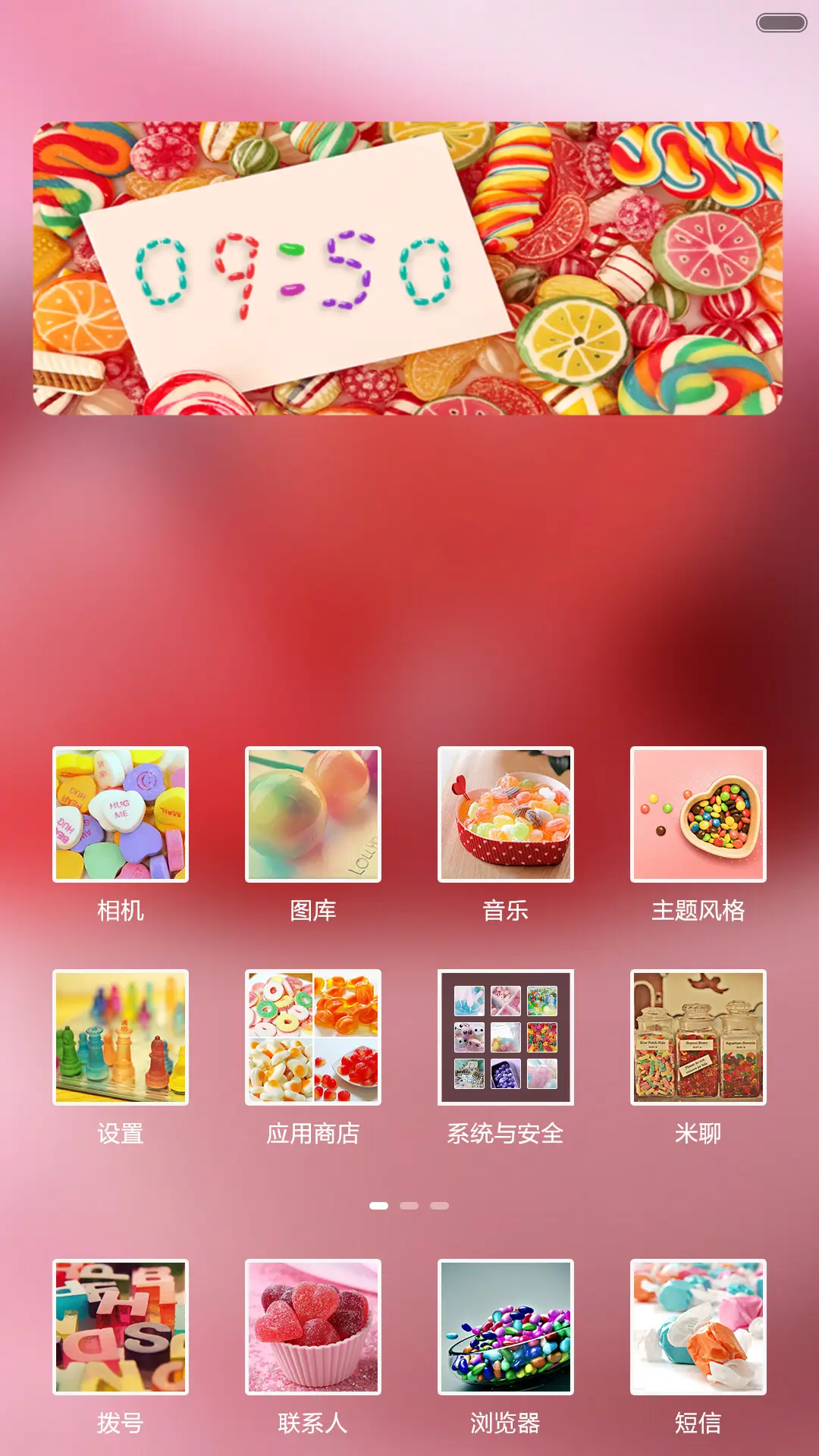The height and width of the screenshot is (1456, 819).
Task: Open the 米聊 chat app
Action: coord(698,1037)
